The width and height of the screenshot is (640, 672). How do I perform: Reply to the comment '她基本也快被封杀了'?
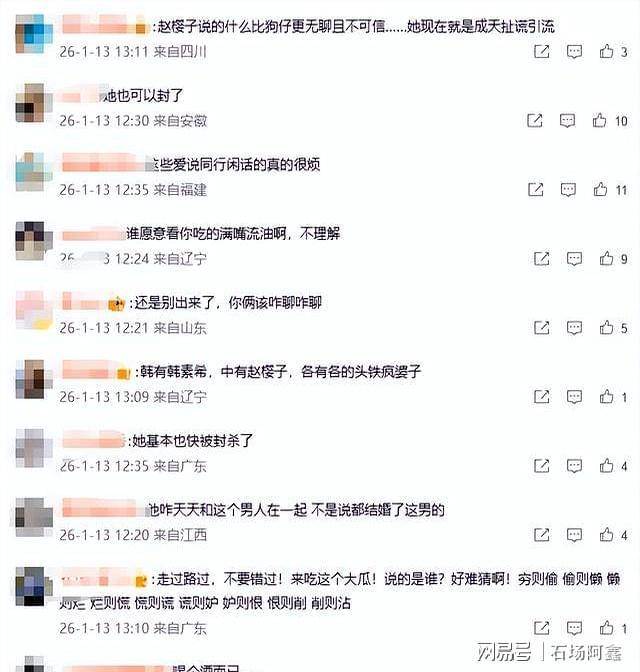[574, 466]
